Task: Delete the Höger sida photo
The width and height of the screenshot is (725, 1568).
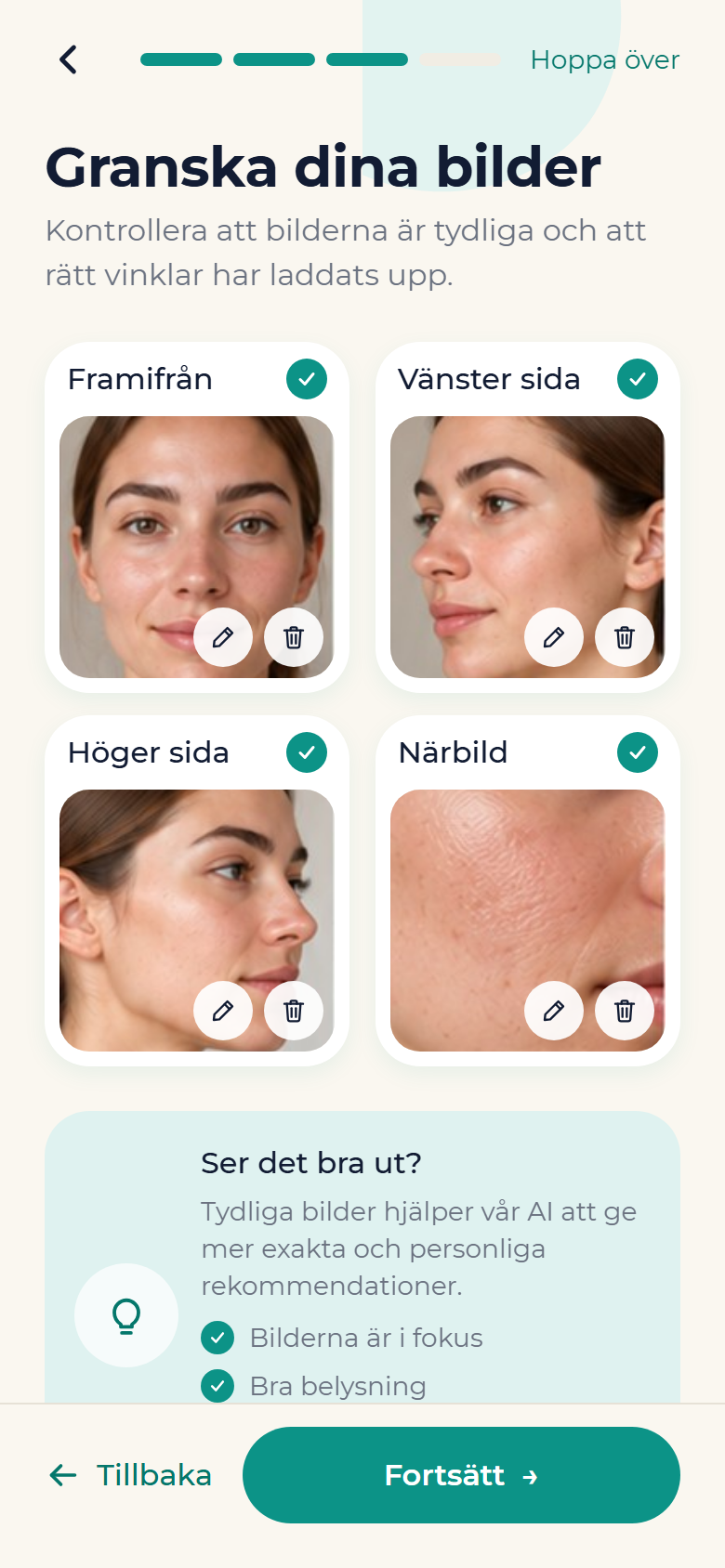Action: pyautogui.click(x=294, y=1011)
